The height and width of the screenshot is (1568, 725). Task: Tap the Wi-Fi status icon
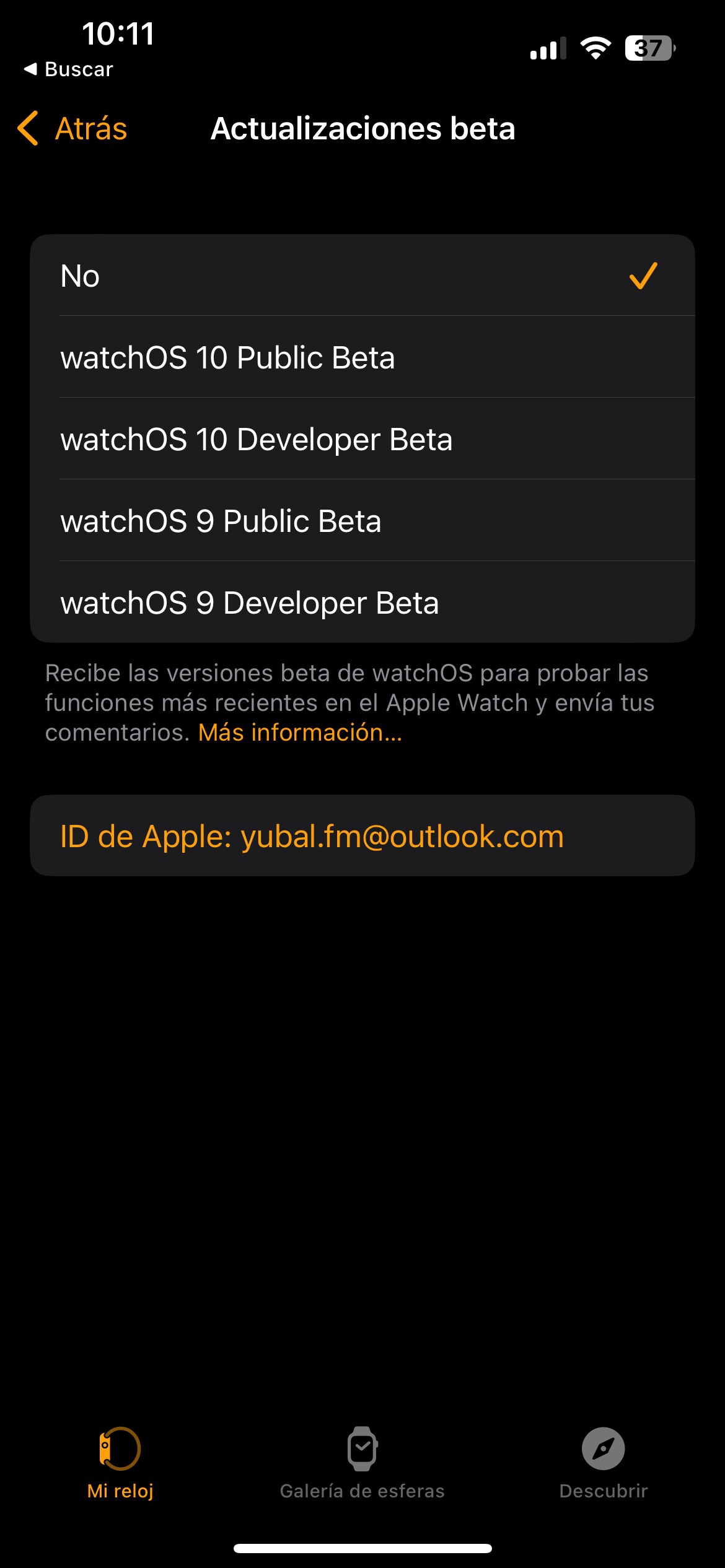[x=594, y=48]
